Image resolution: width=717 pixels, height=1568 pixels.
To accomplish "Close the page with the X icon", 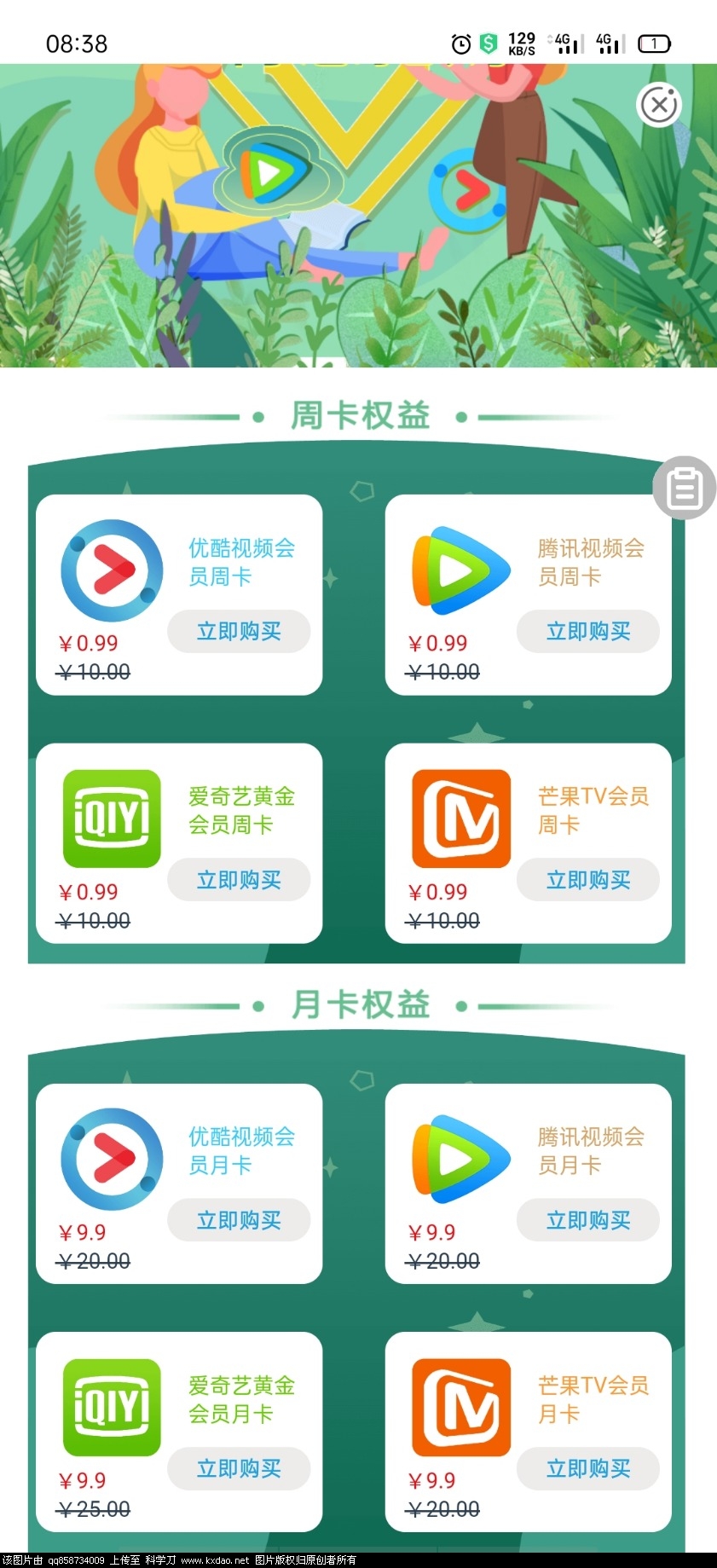I will 658,105.
